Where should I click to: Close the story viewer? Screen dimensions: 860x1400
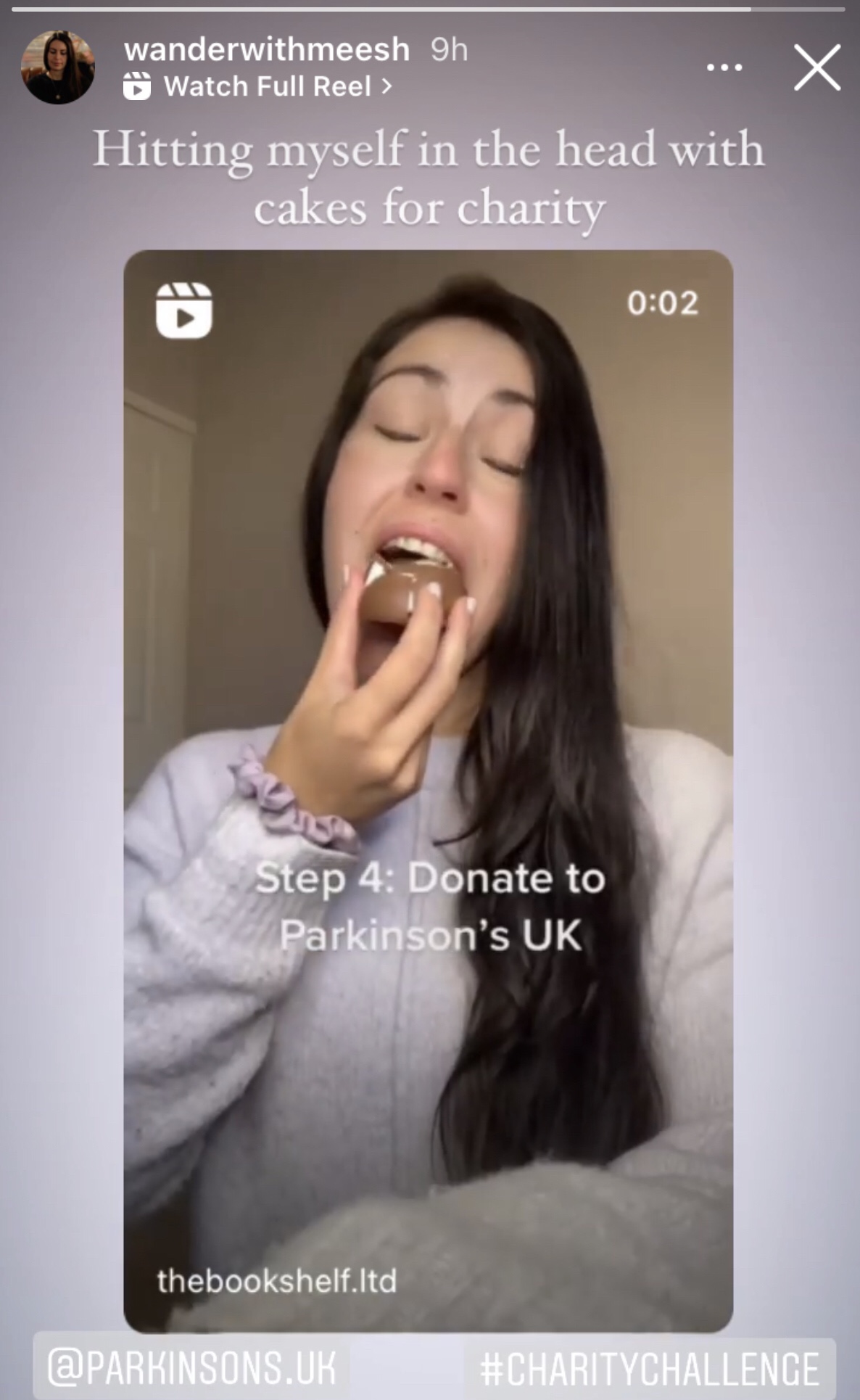tap(816, 67)
